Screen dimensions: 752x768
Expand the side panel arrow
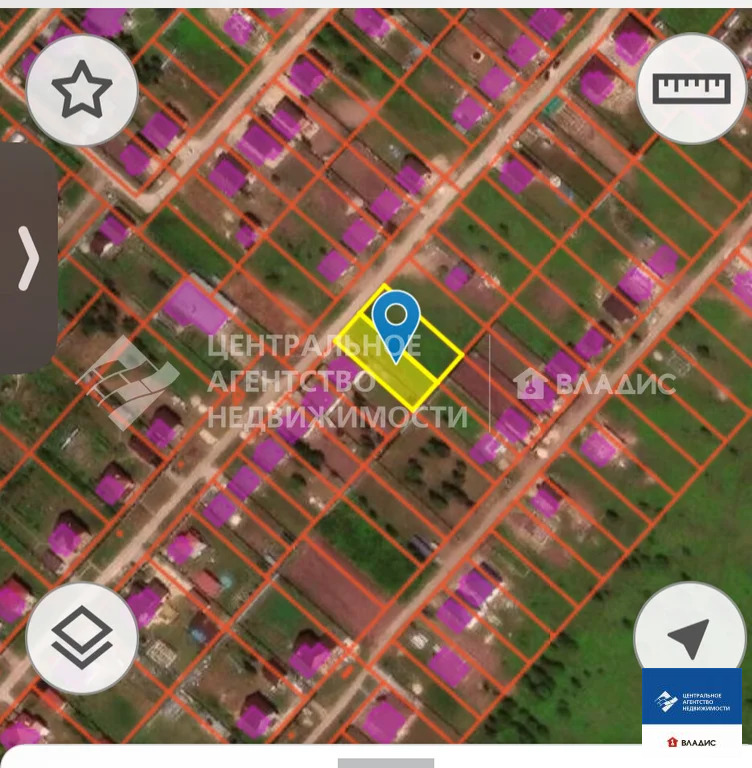coord(28,260)
